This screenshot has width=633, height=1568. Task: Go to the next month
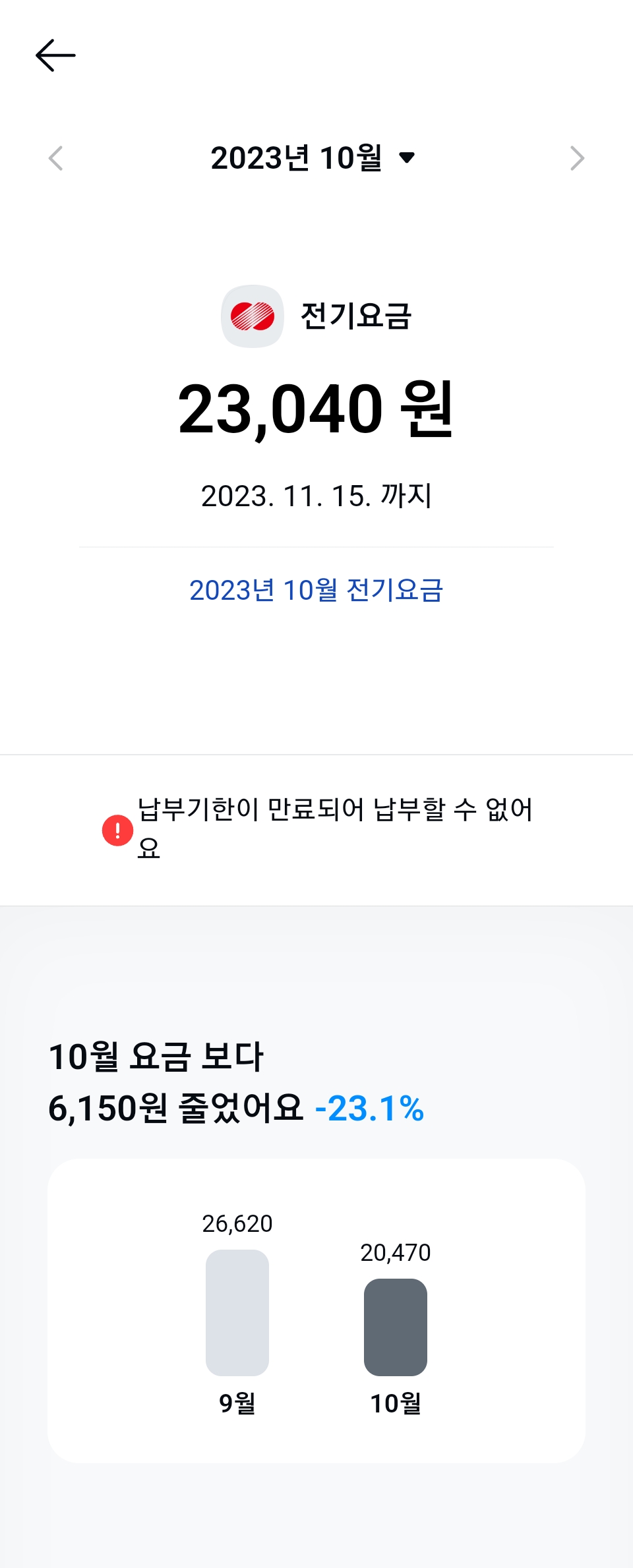click(577, 158)
